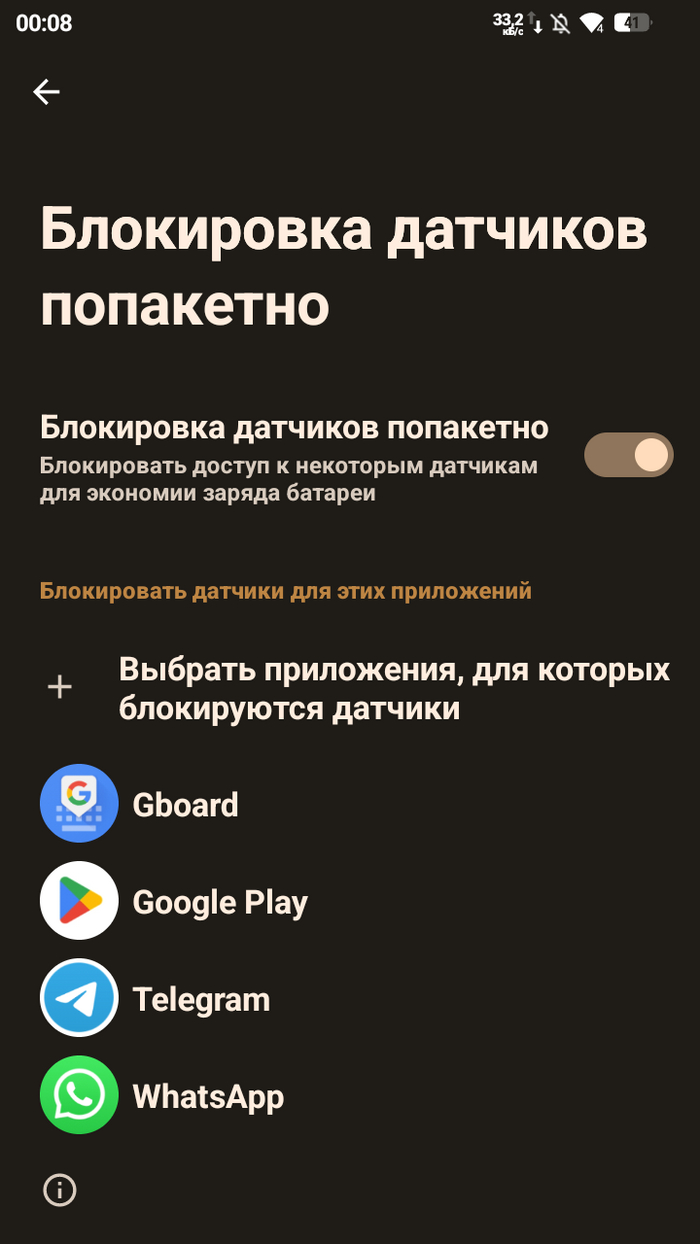Choose Telegram from the blocked apps
Viewport: 700px width, 1244px height.
pyautogui.click(x=201, y=999)
